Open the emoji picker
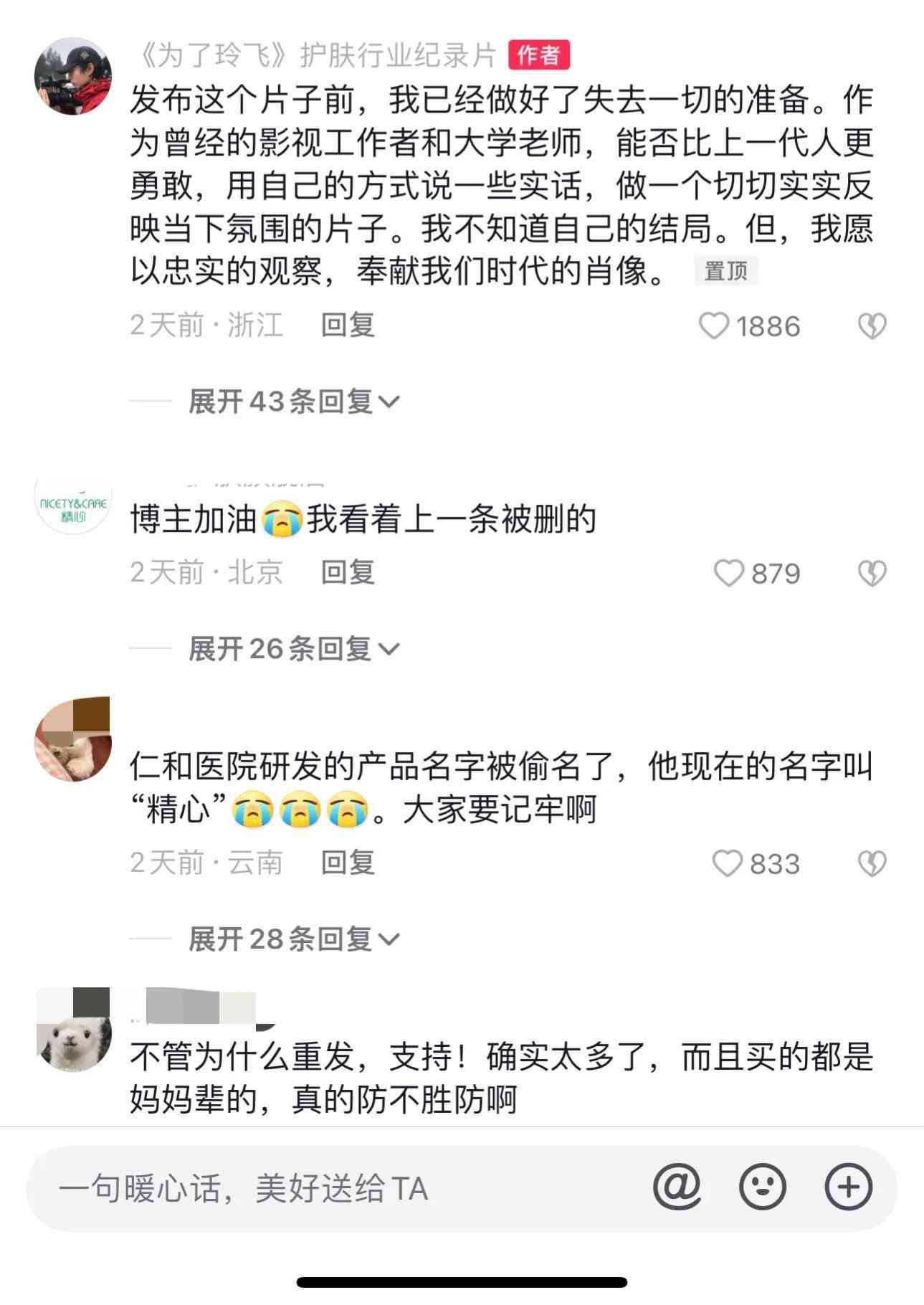This screenshot has width=924, height=1305. click(762, 1187)
